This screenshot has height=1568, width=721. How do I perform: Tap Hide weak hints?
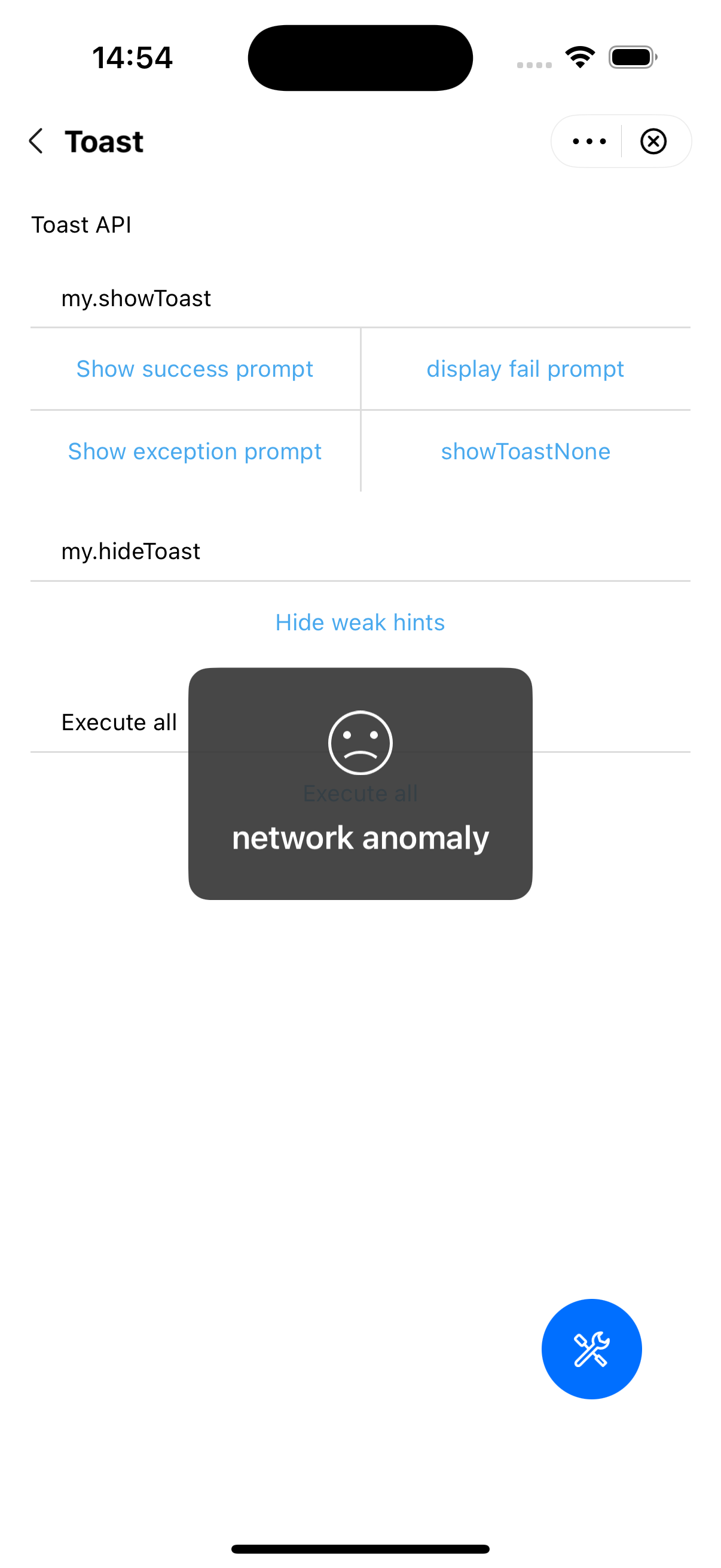tap(360, 623)
